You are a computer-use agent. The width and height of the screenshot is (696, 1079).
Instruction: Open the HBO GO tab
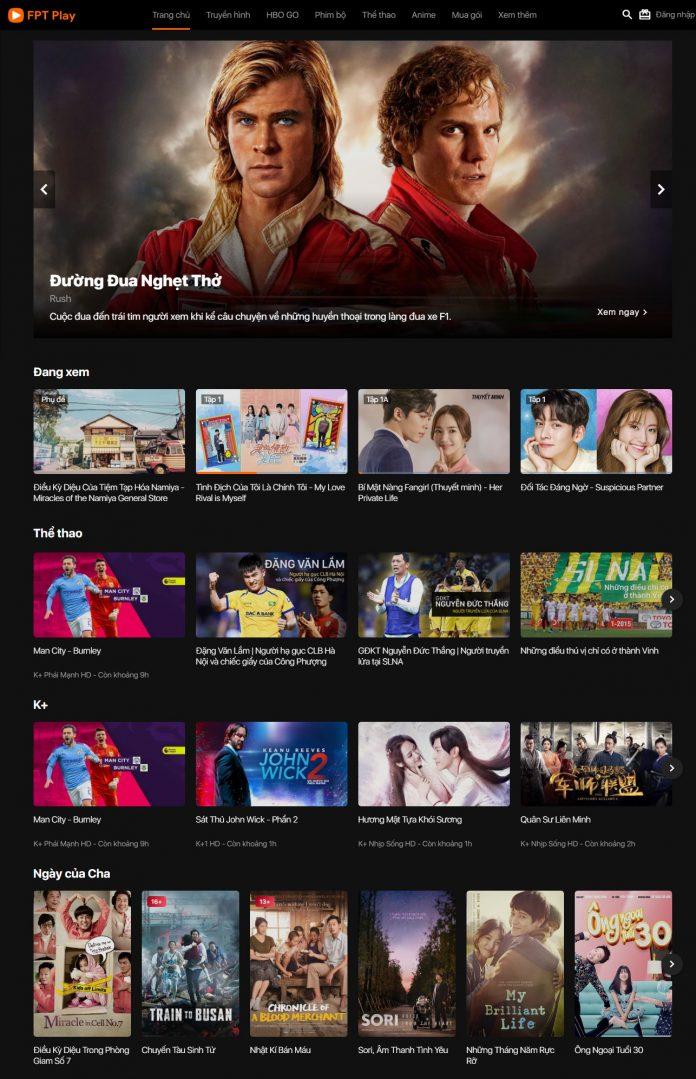282,15
